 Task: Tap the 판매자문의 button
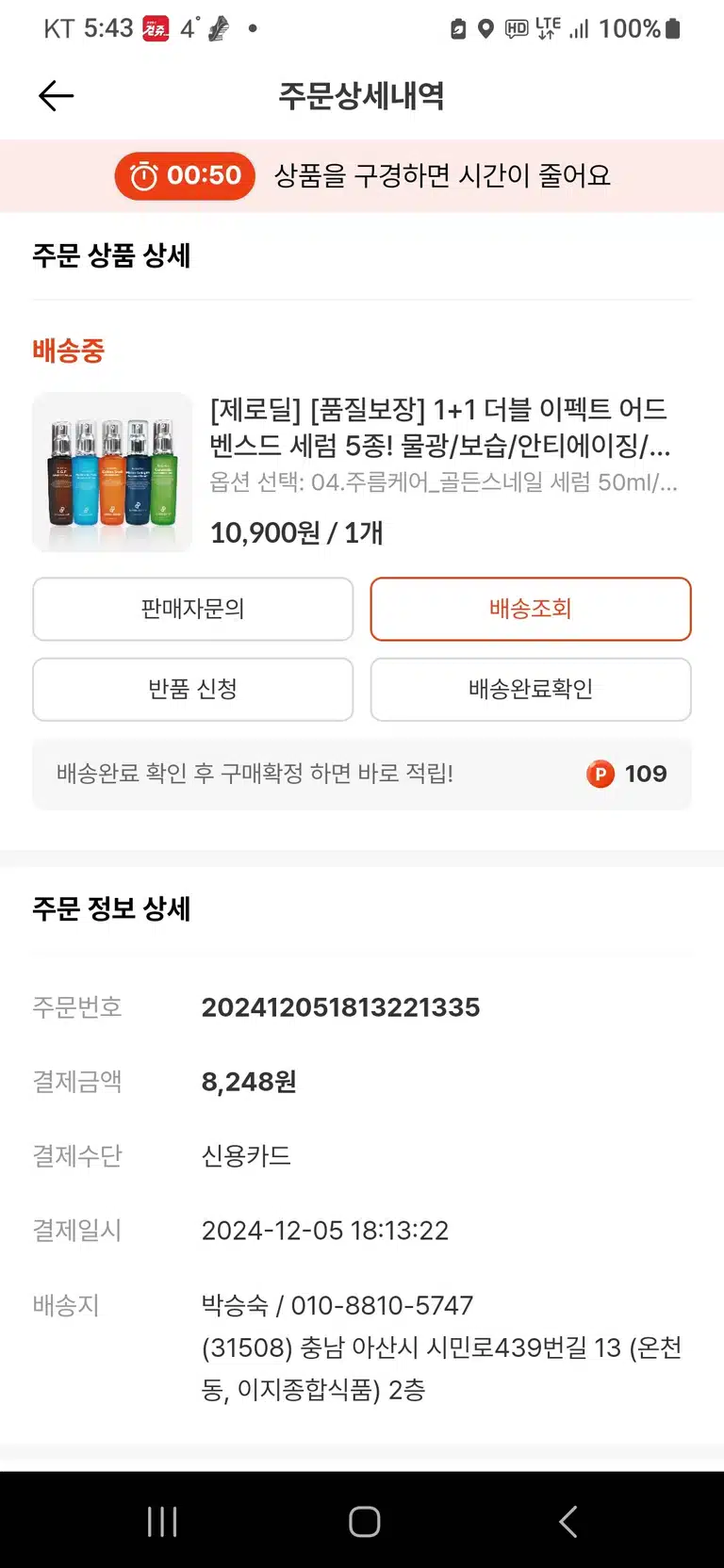(193, 609)
